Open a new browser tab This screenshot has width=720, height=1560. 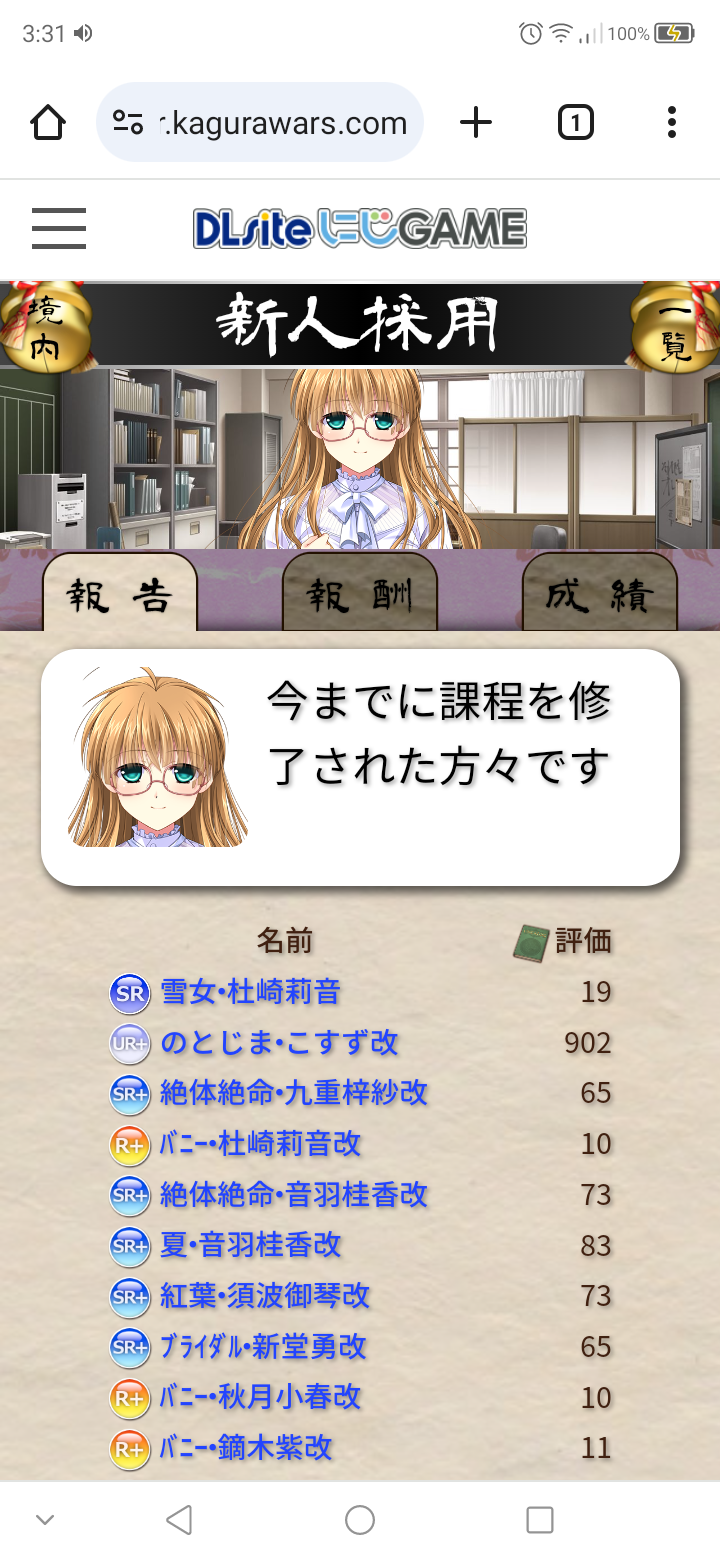tap(476, 123)
